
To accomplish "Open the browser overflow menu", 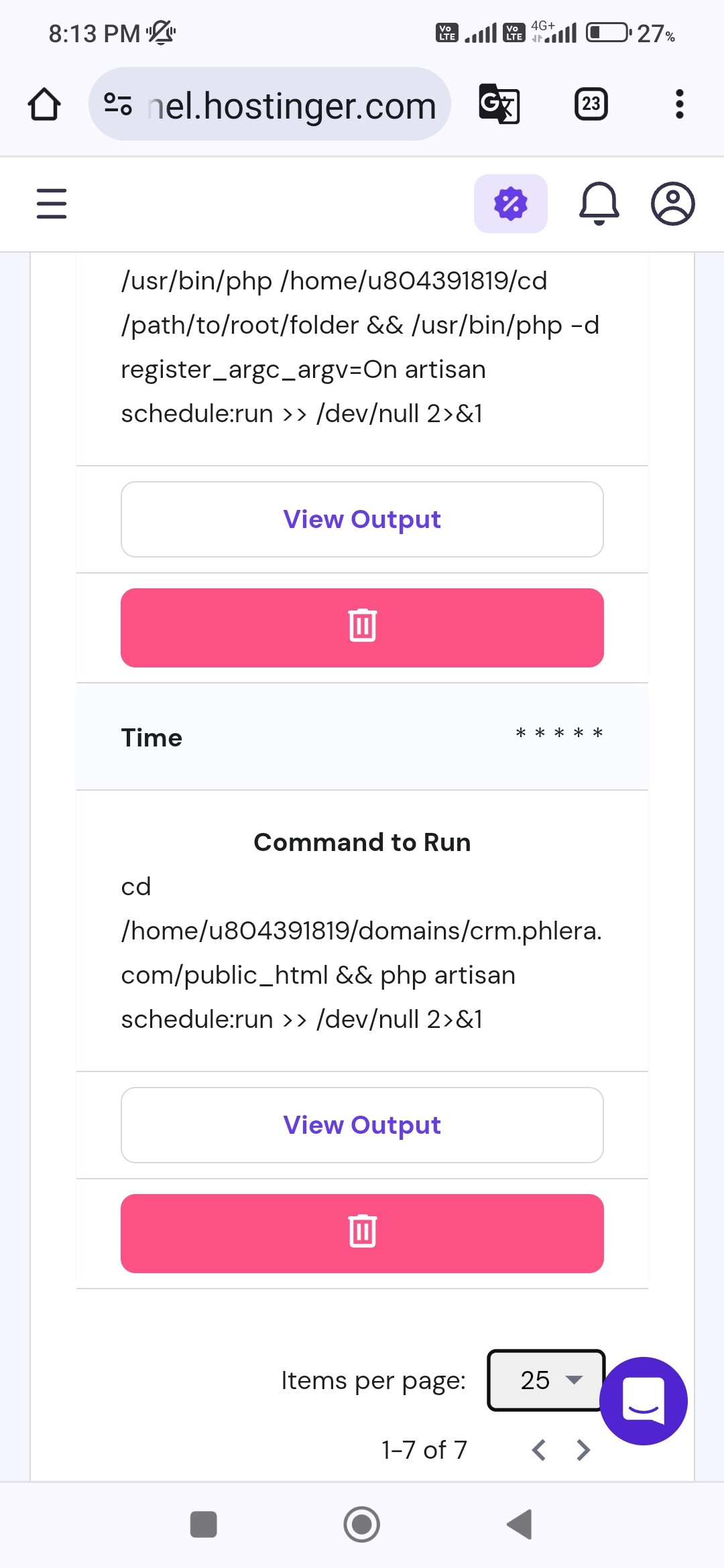I will coord(680,104).
